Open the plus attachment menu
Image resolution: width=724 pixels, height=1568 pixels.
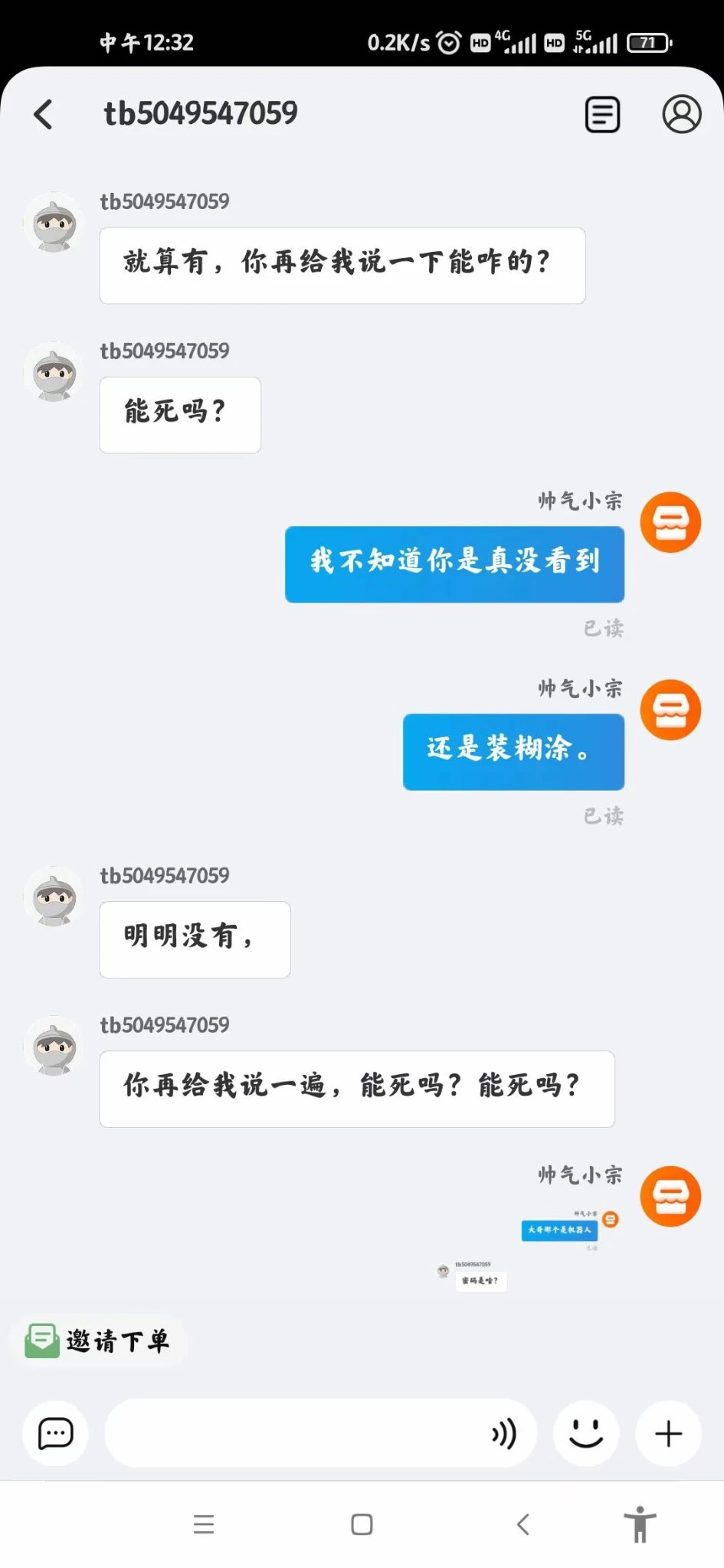[x=668, y=1433]
